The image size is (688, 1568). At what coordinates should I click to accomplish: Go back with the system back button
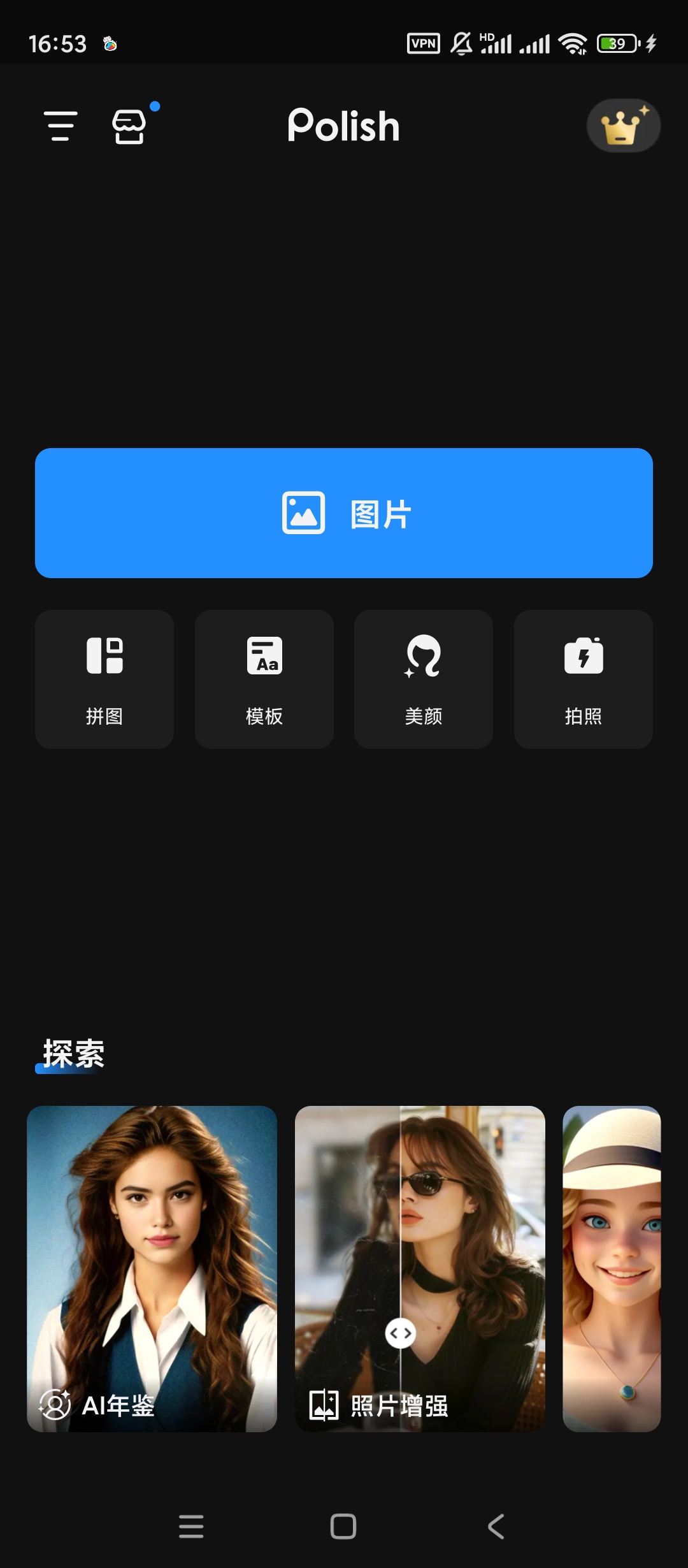click(x=496, y=1527)
